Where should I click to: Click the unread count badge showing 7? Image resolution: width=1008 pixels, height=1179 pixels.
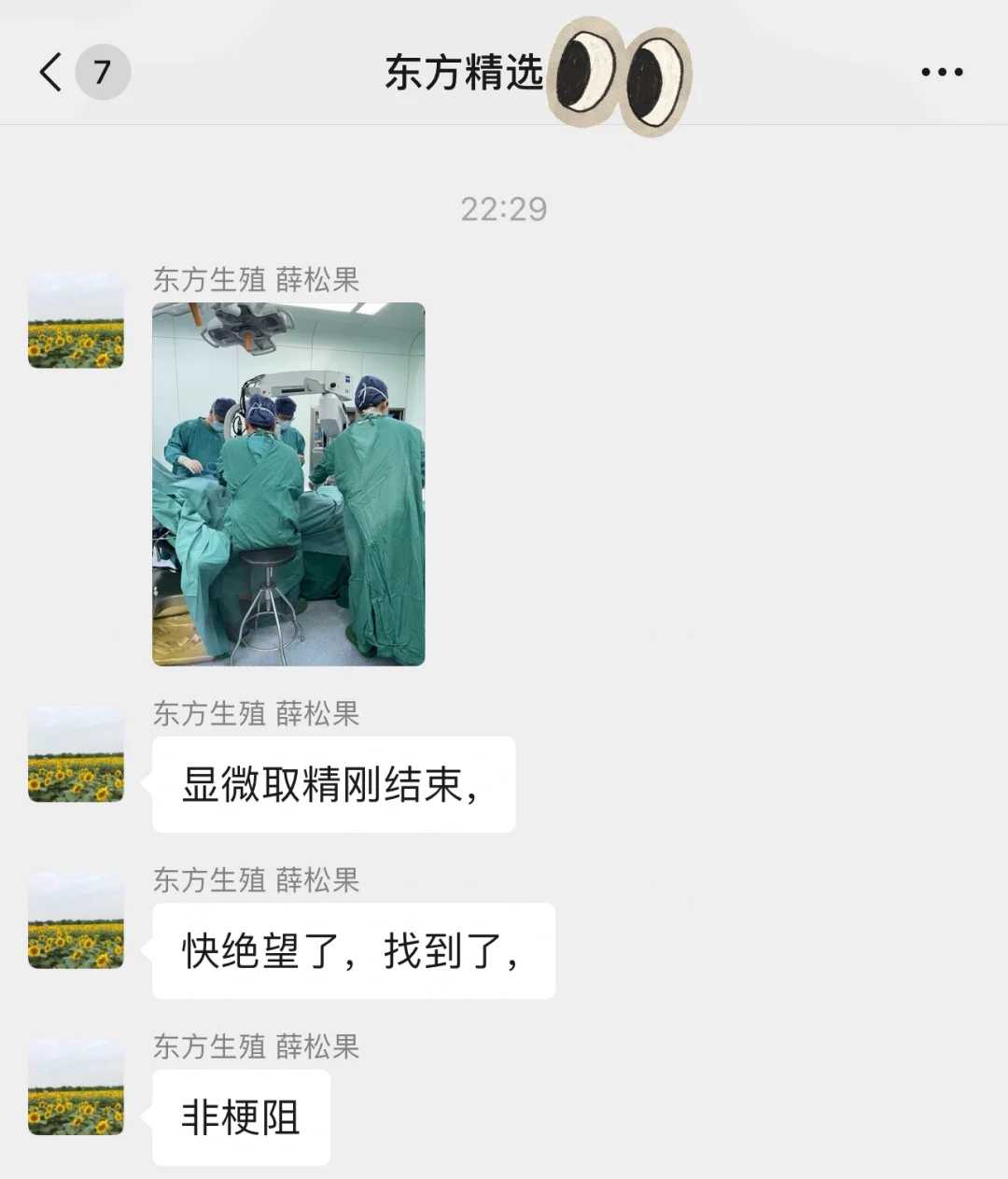tap(103, 71)
